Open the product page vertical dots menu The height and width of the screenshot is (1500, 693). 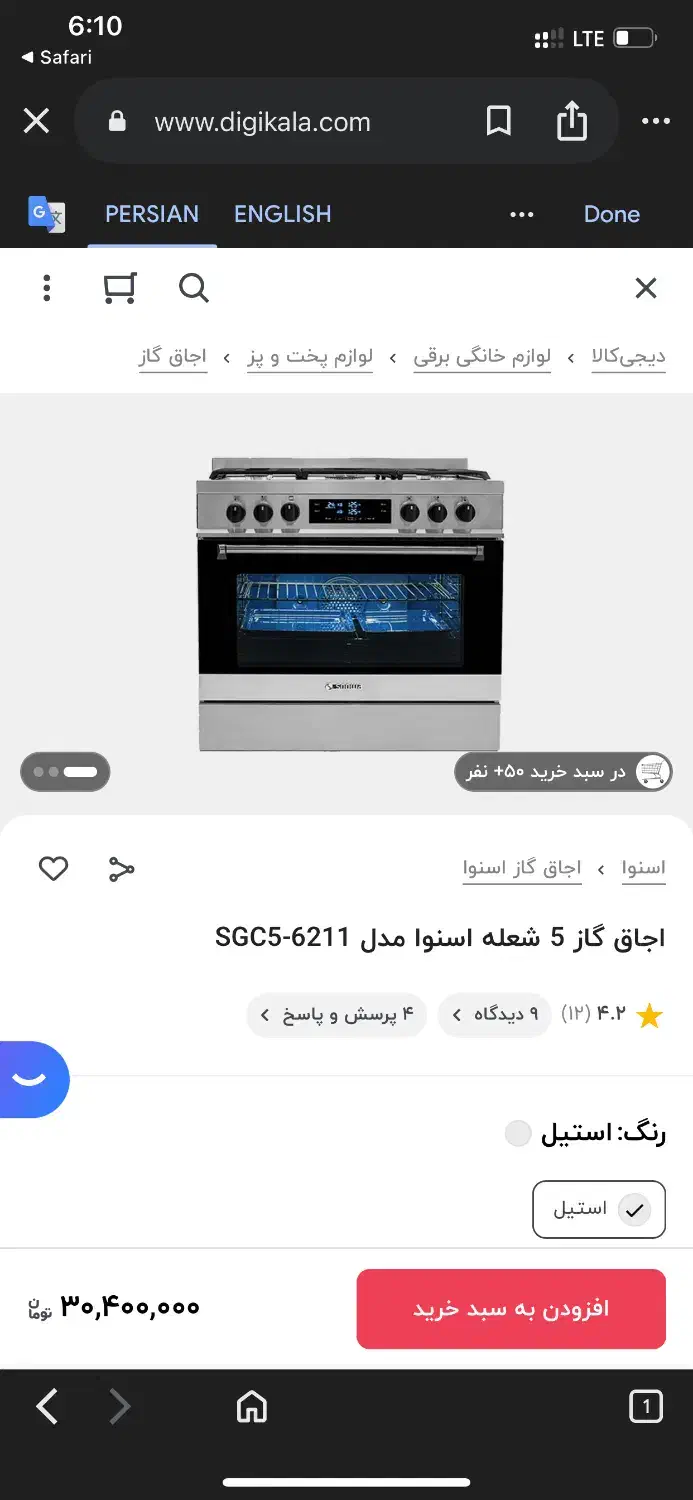tap(46, 289)
